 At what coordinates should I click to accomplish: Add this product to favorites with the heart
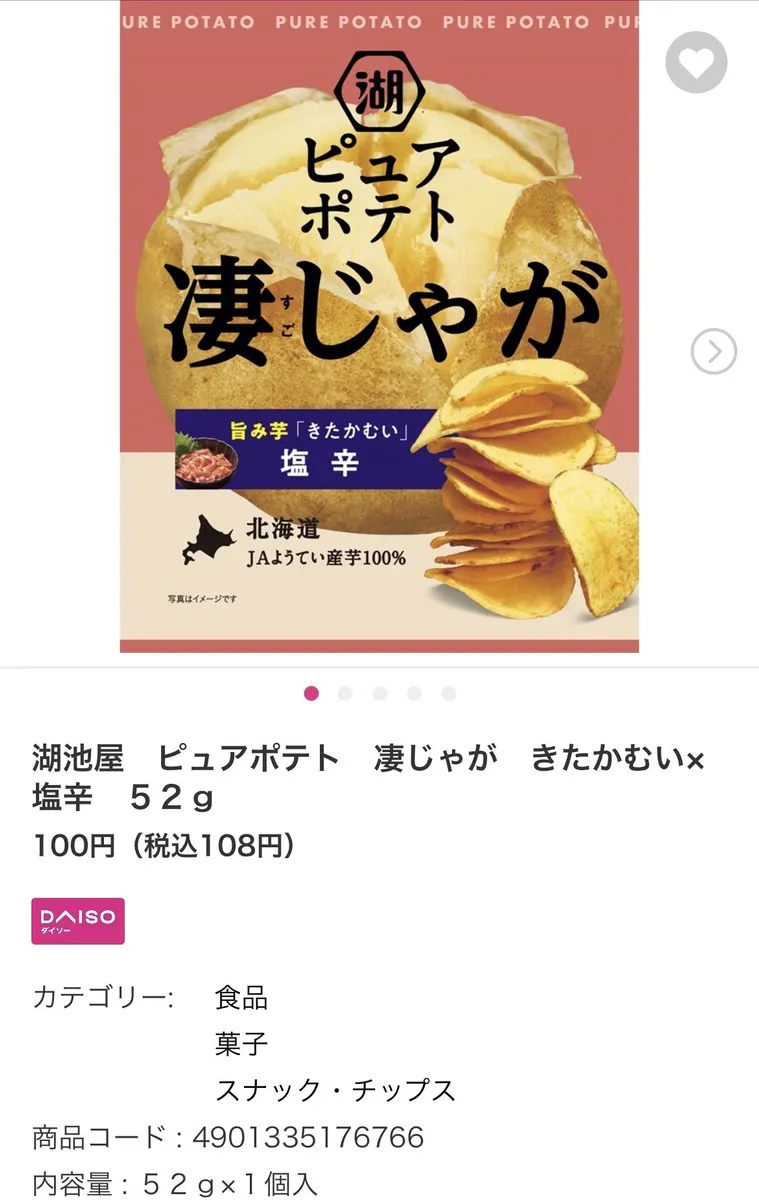[x=696, y=62]
